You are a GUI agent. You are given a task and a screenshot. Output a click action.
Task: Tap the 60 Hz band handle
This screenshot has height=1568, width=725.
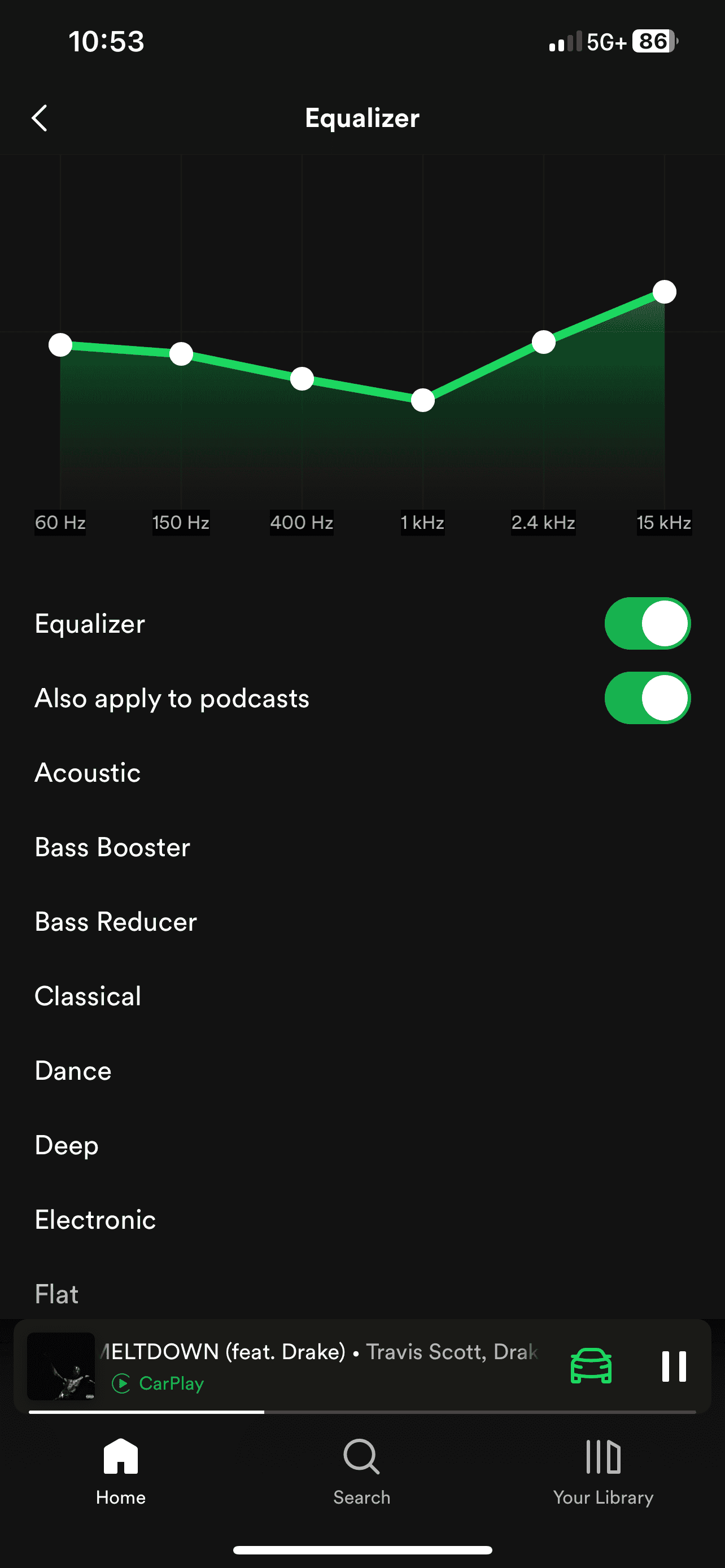(x=60, y=345)
